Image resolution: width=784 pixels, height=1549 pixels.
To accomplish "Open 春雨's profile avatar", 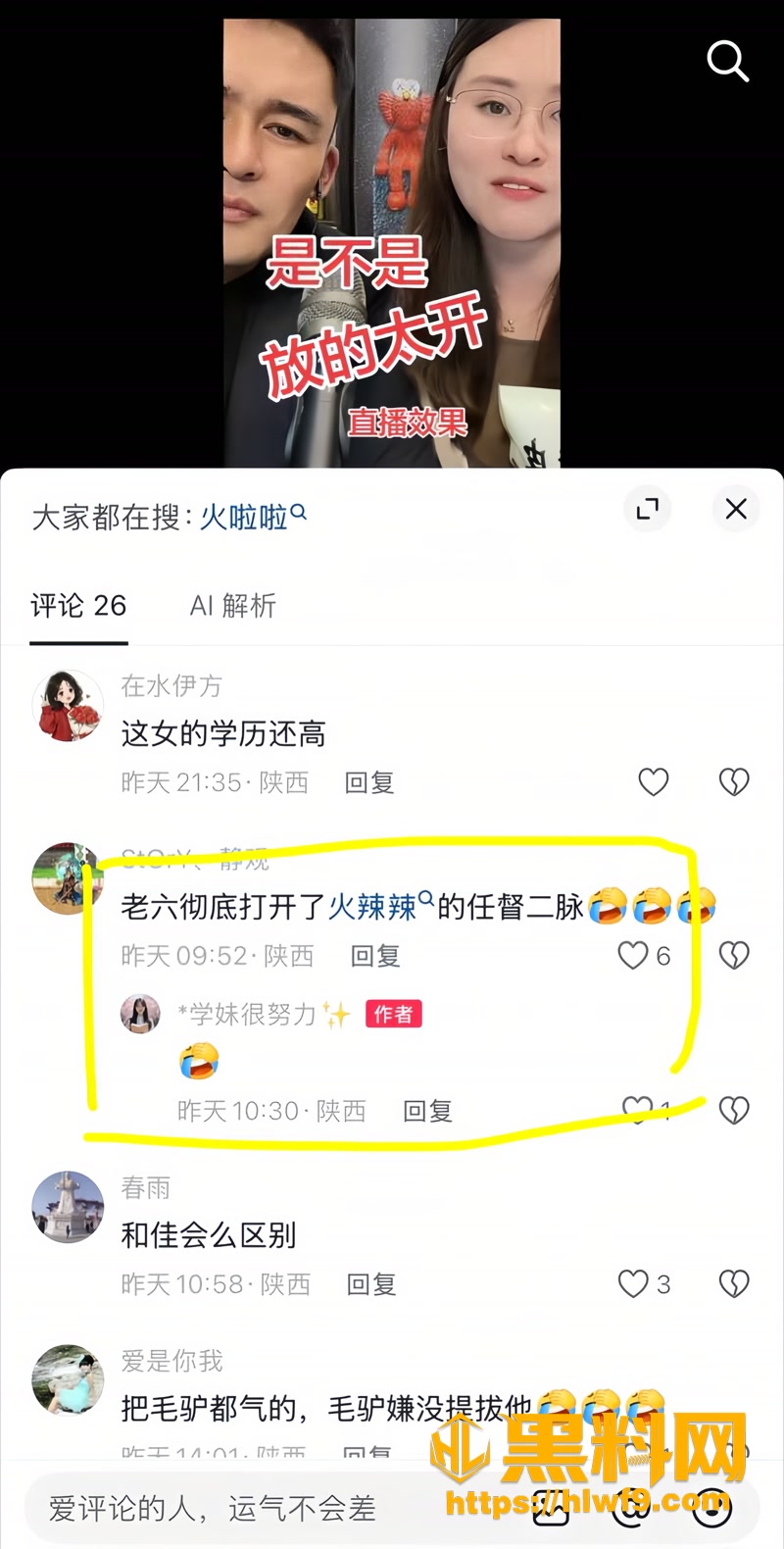I will click(68, 1207).
